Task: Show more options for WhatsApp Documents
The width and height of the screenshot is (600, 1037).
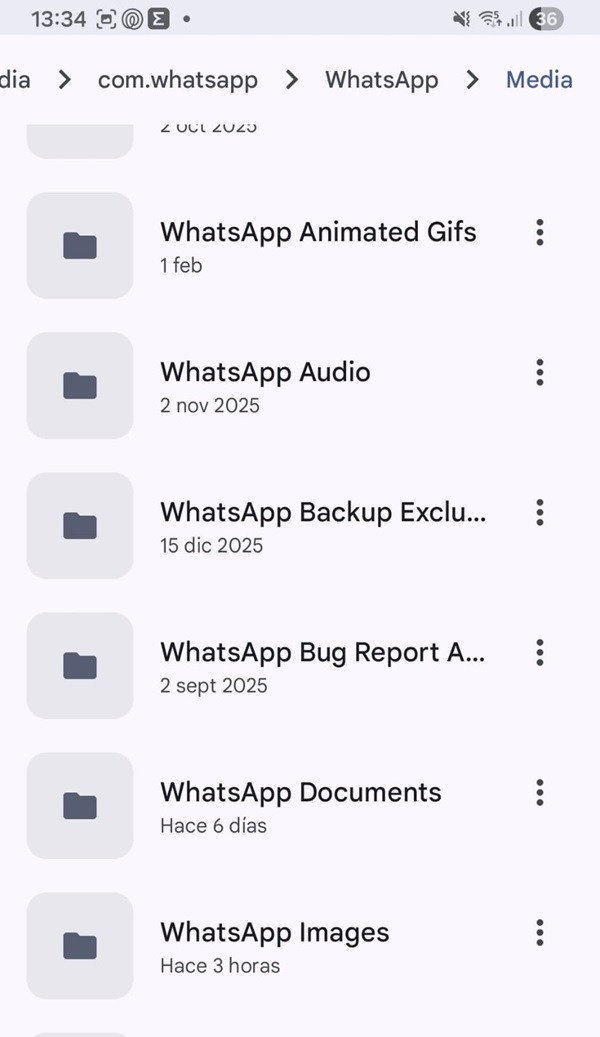Action: tap(540, 793)
